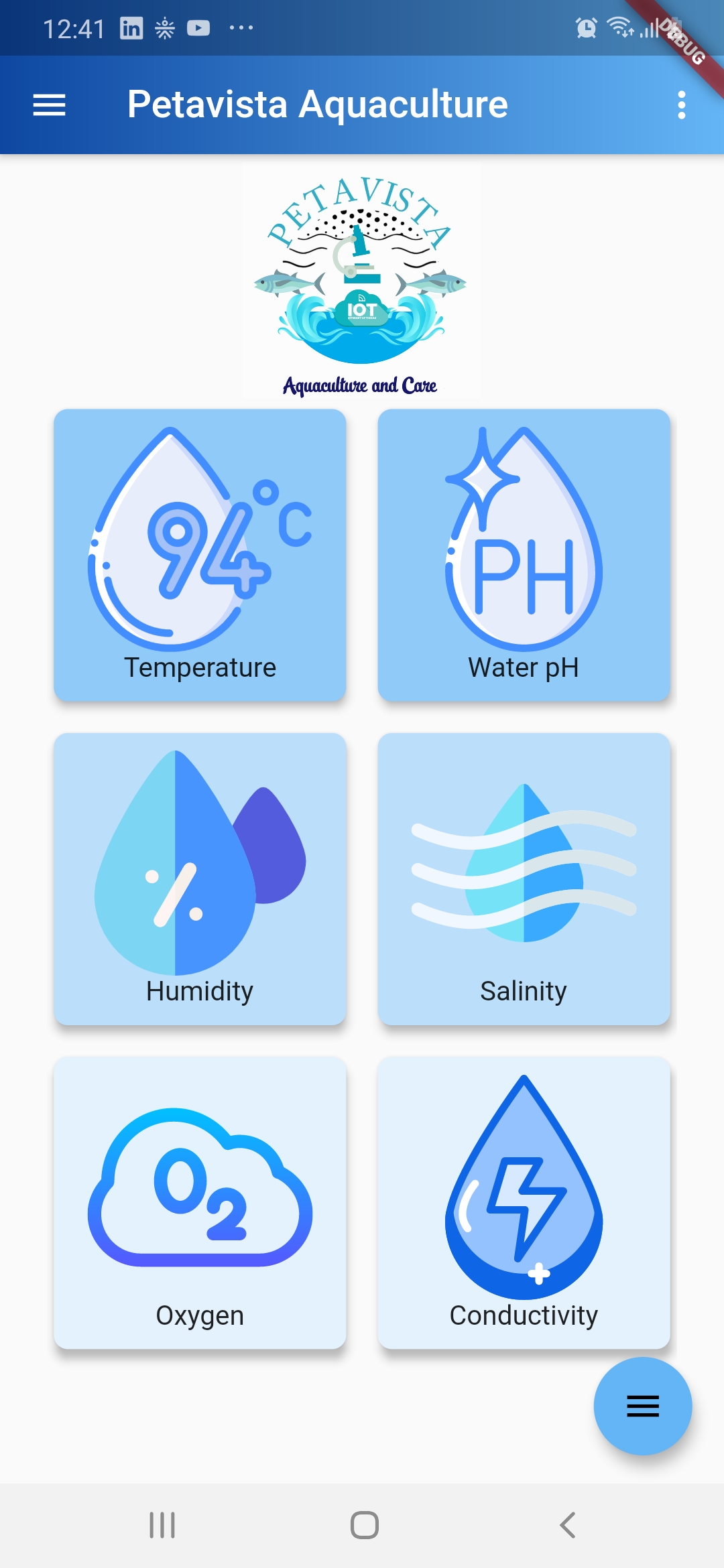724x1568 pixels.
Task: Show Conductivity details
Action: 524,1202
